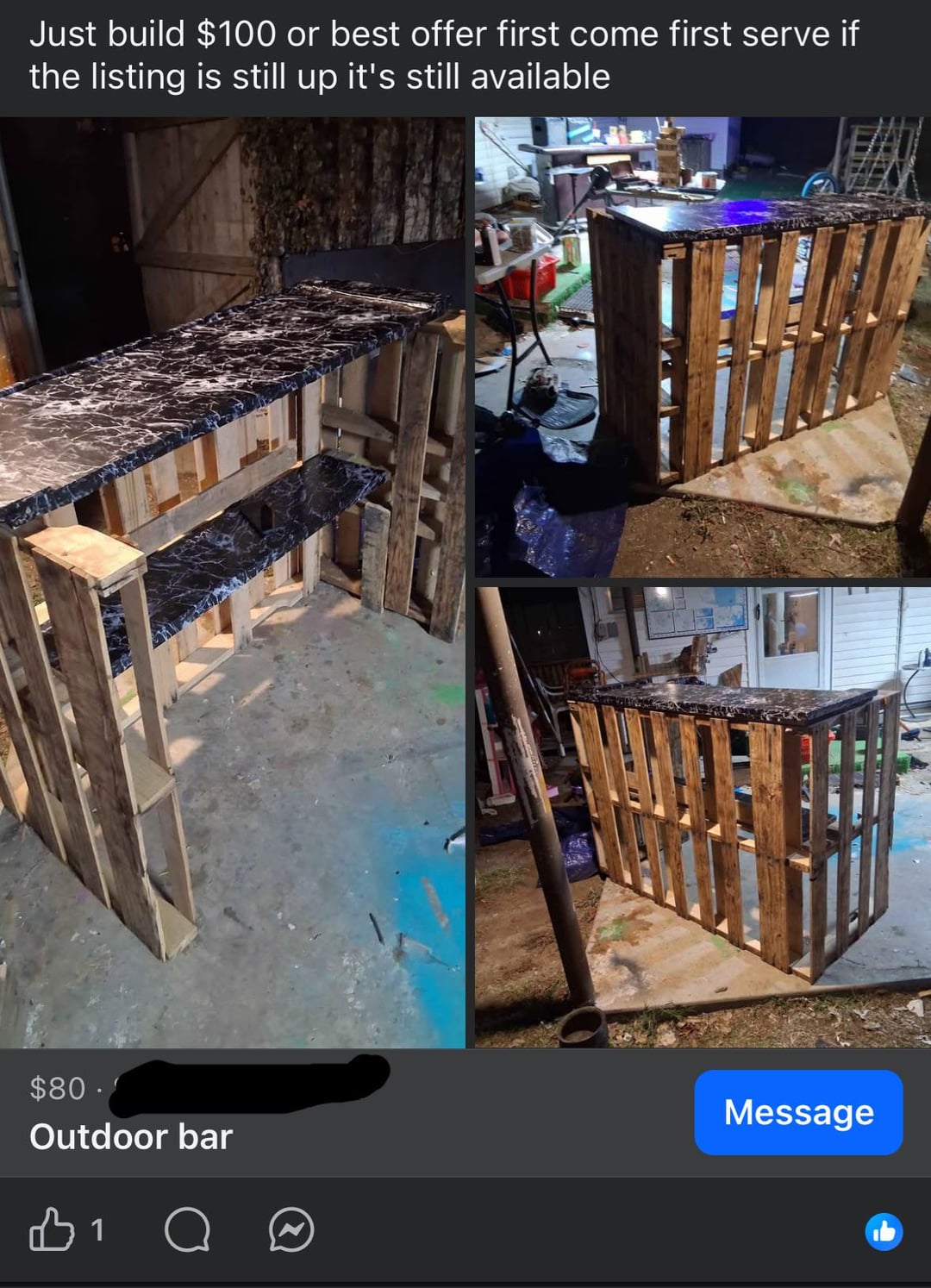Open the large left bar photo

pyautogui.click(x=232, y=583)
